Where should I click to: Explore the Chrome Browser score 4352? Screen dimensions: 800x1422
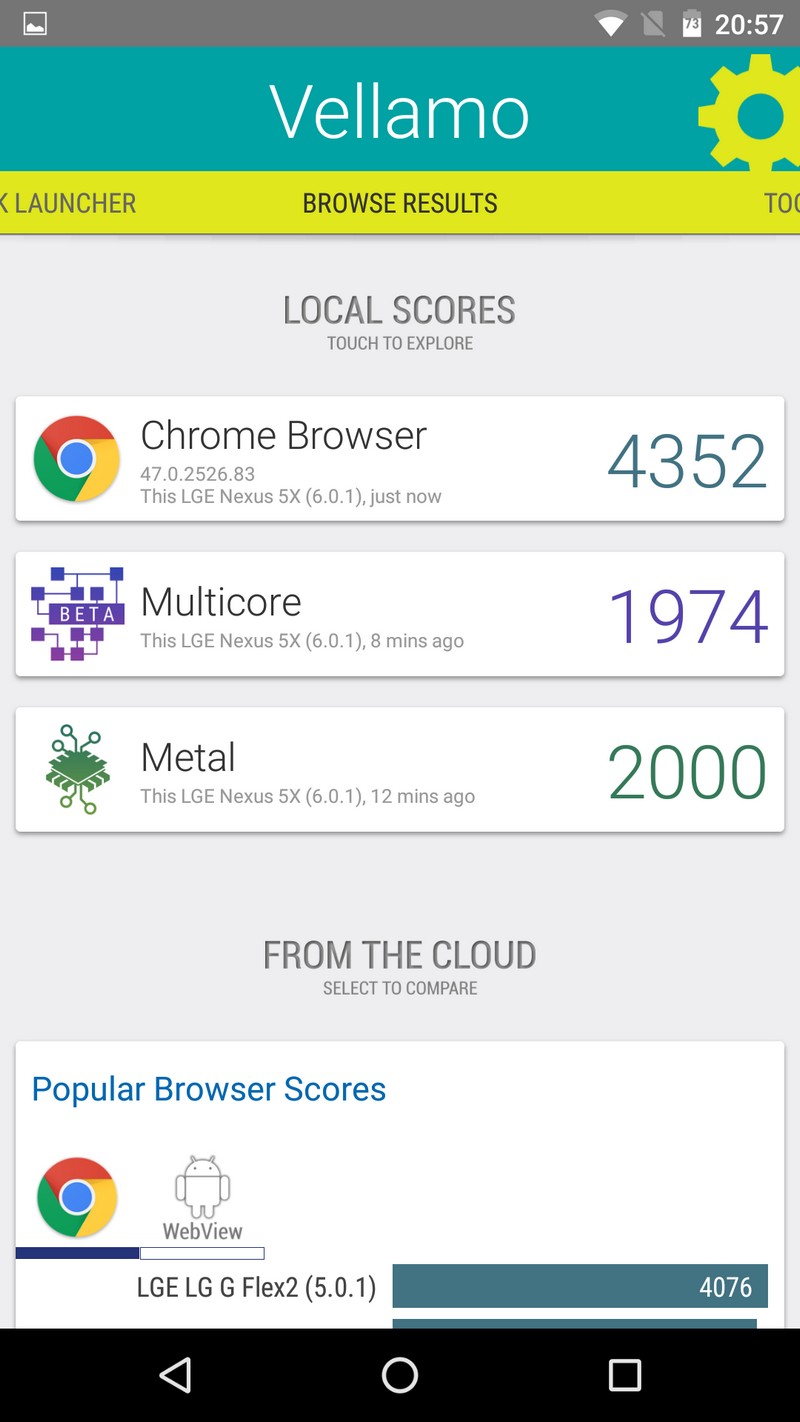686,460
